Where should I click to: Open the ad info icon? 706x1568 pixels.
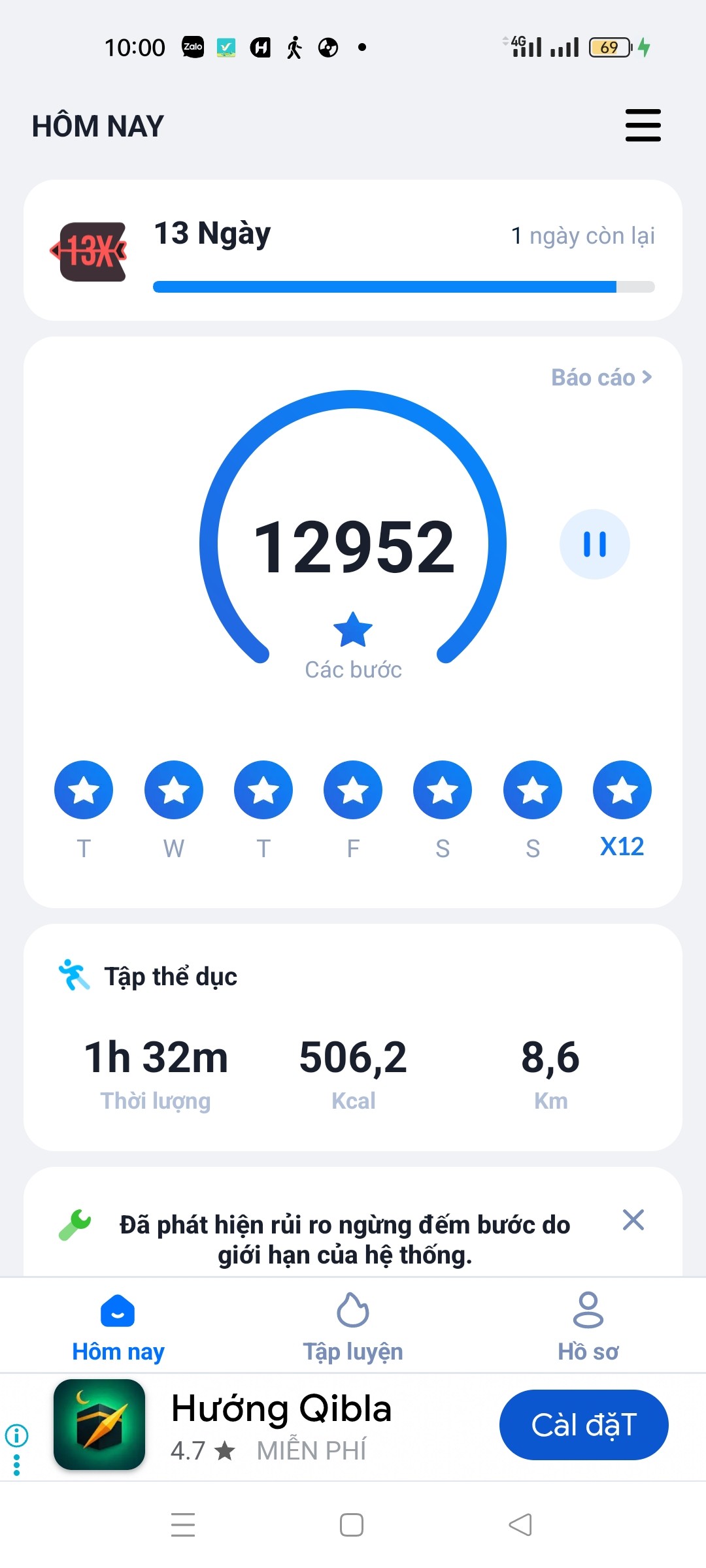(16, 1435)
